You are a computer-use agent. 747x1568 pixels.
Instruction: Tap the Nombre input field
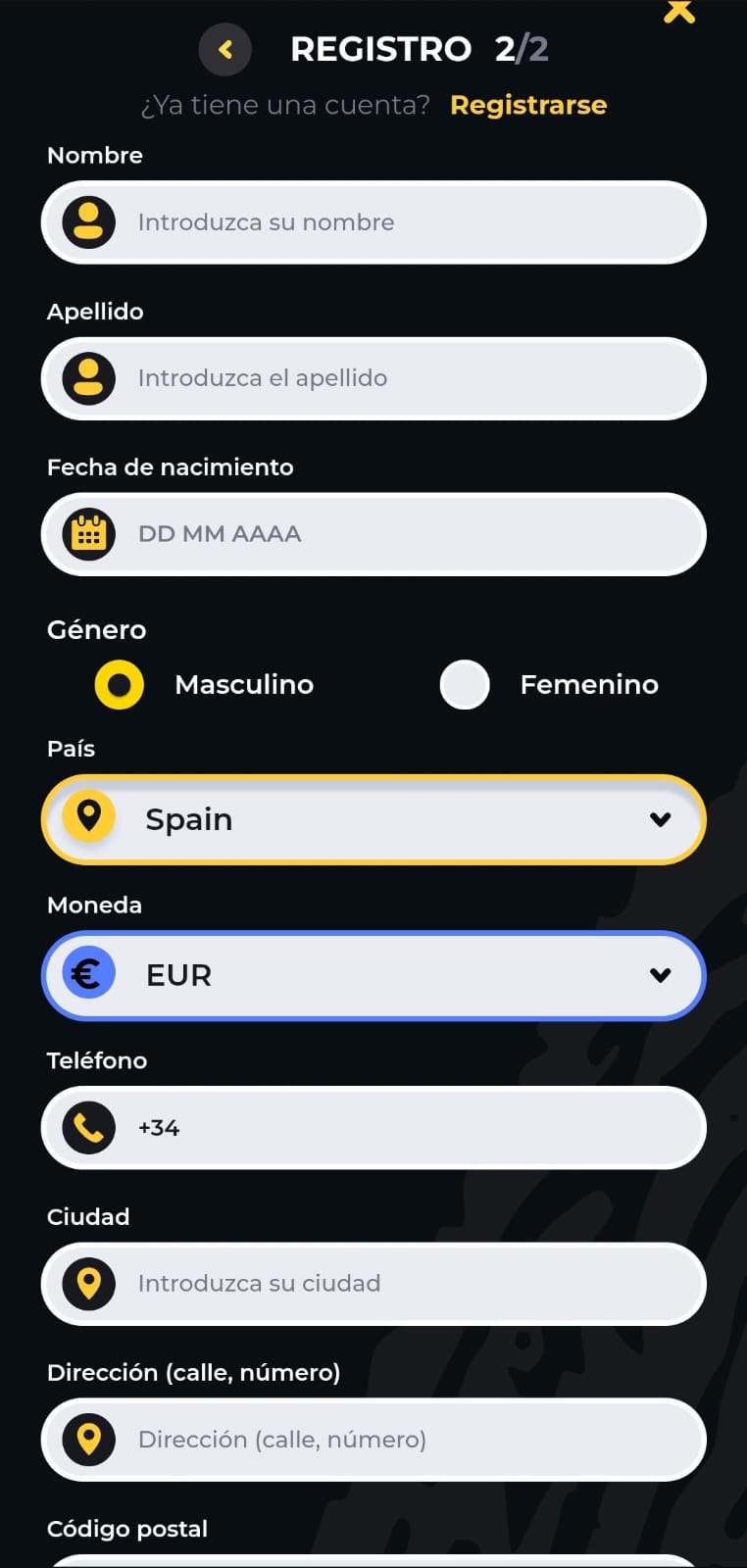[373, 222]
